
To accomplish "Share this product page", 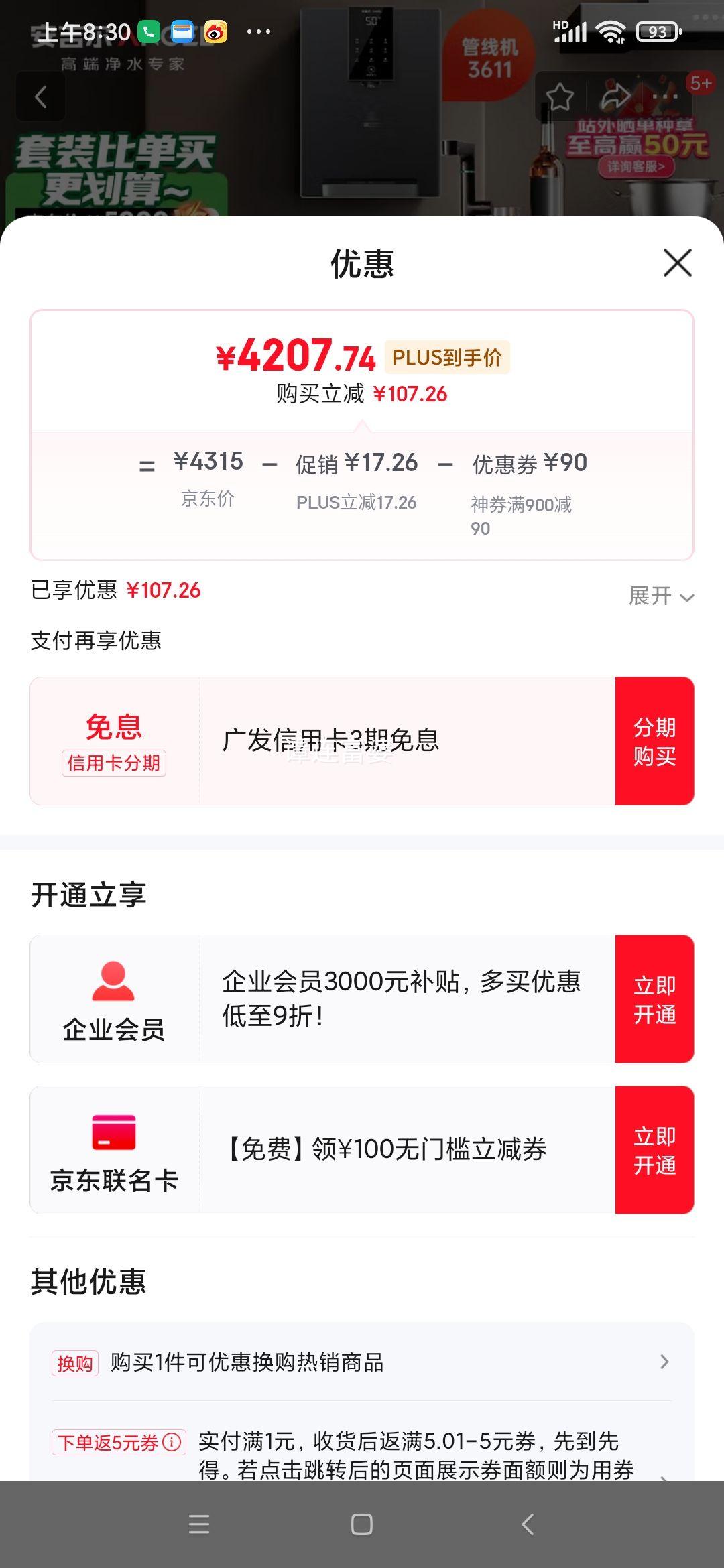I will 615,97.
